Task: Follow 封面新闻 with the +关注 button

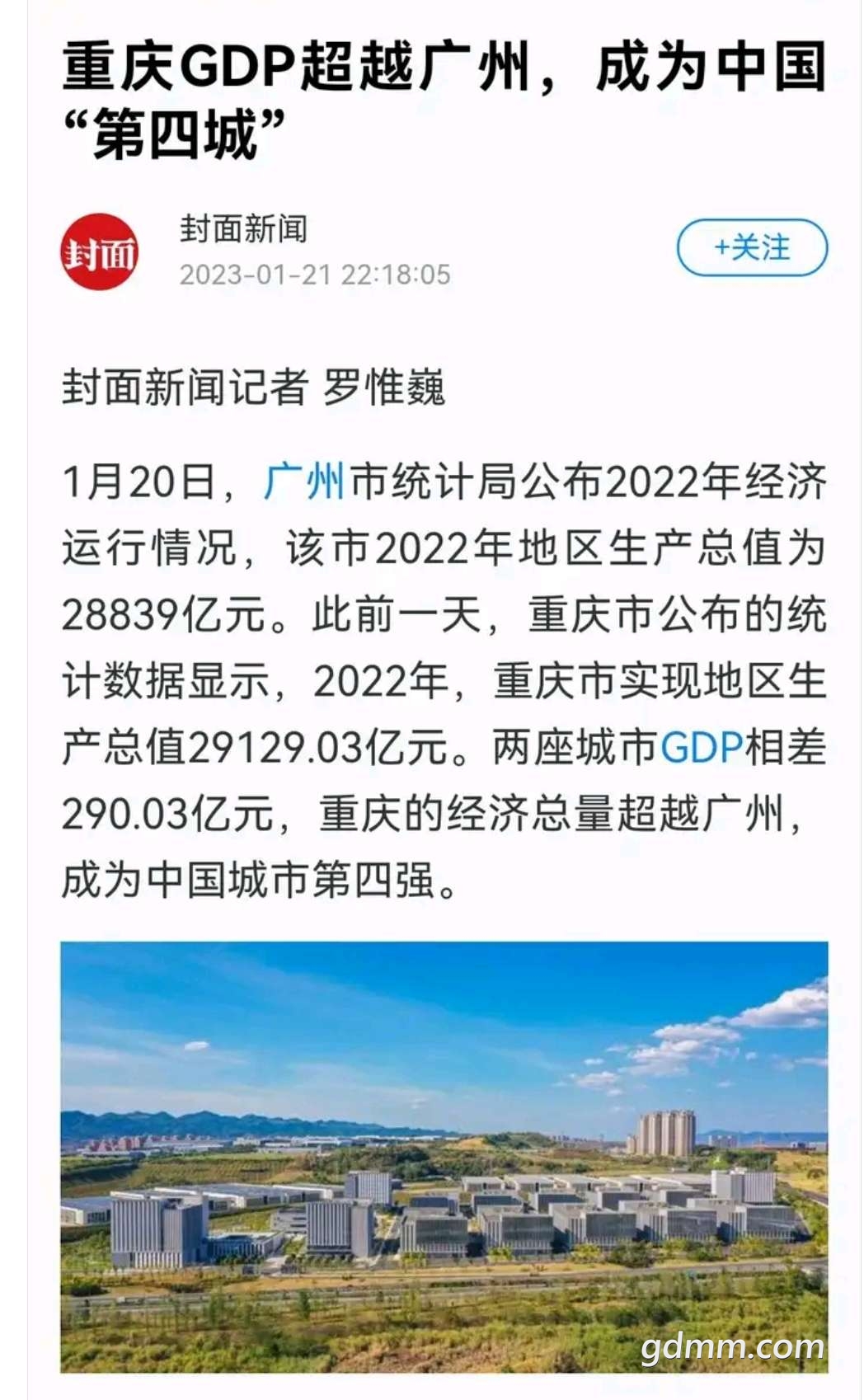Action: [751, 247]
